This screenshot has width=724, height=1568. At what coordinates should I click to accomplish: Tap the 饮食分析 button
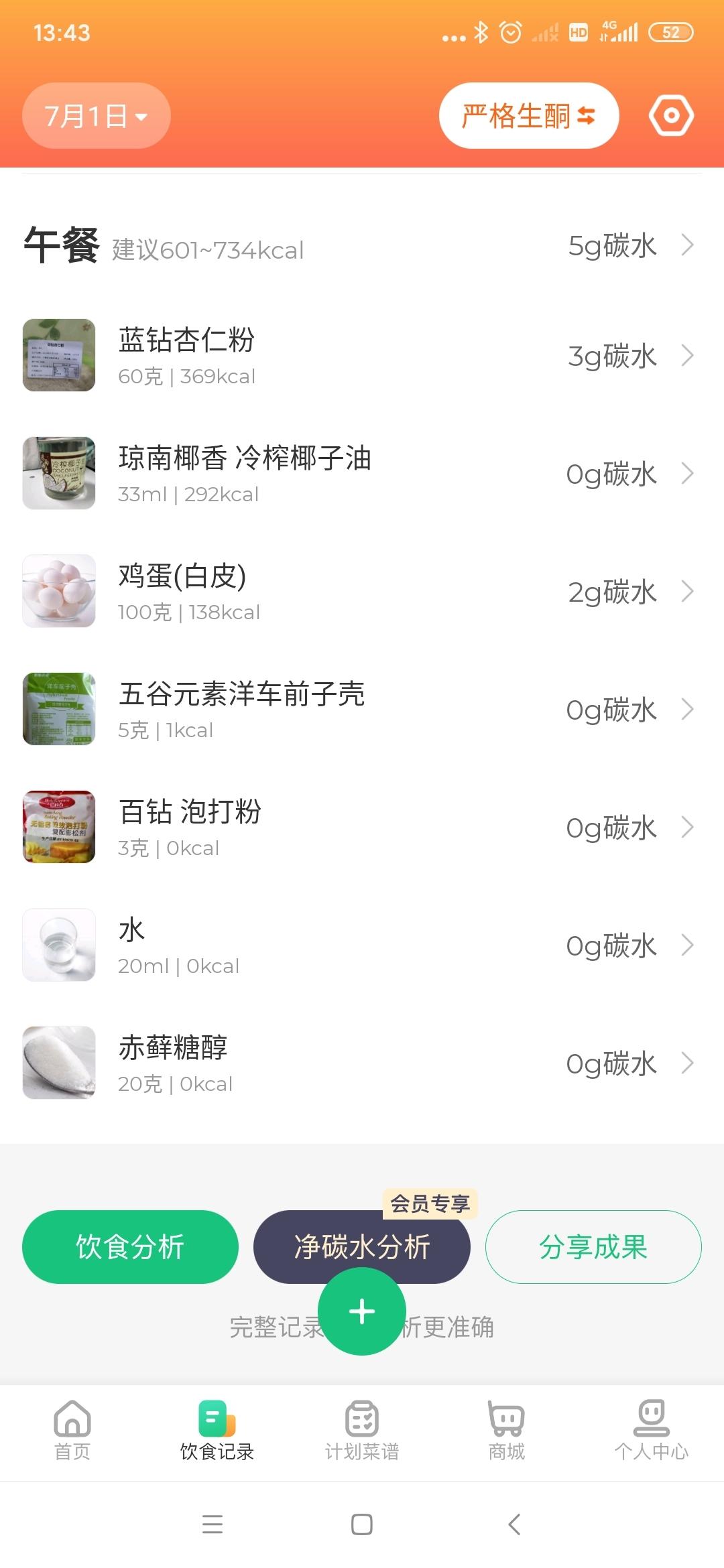pos(130,1246)
